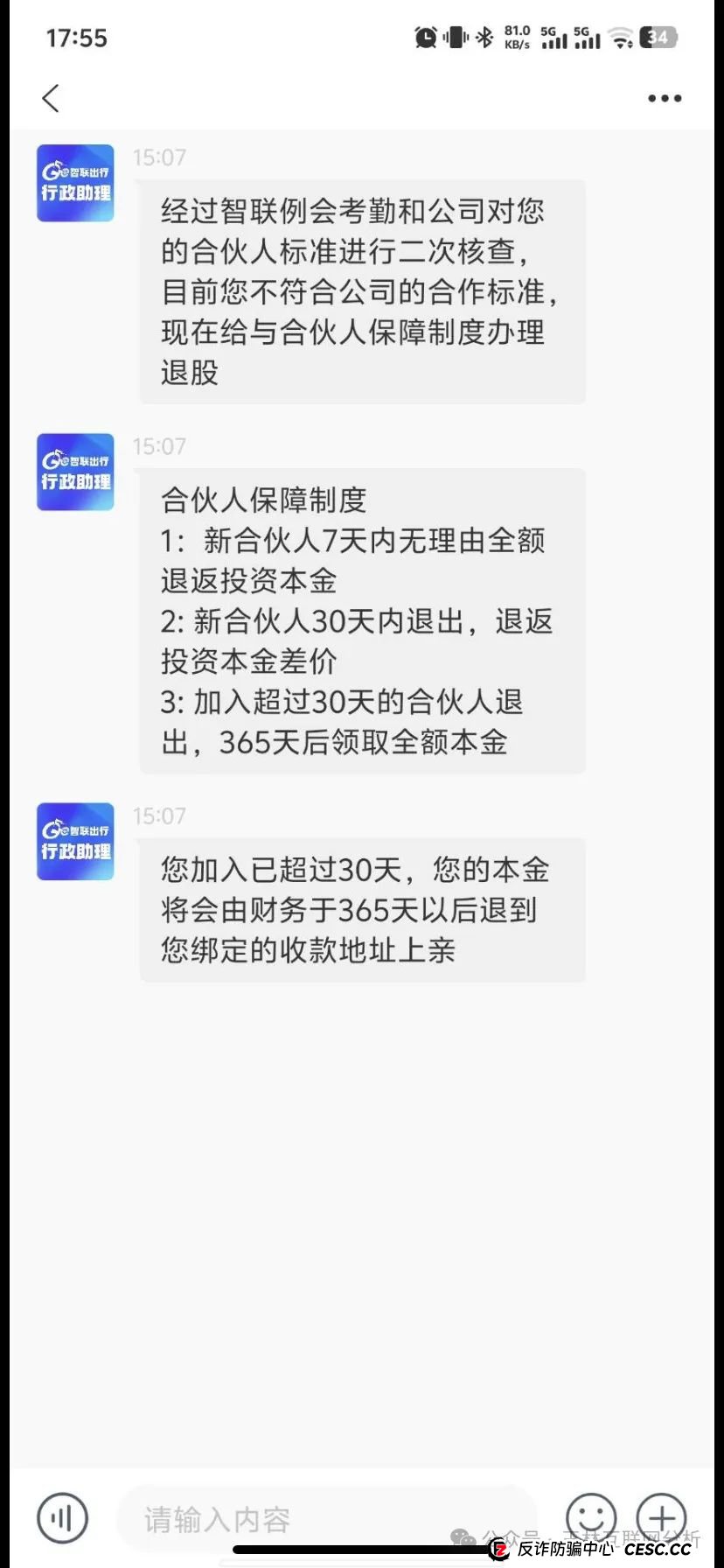
Task: Tap the 81.0 KB/s network speed indicator
Action: click(x=516, y=38)
